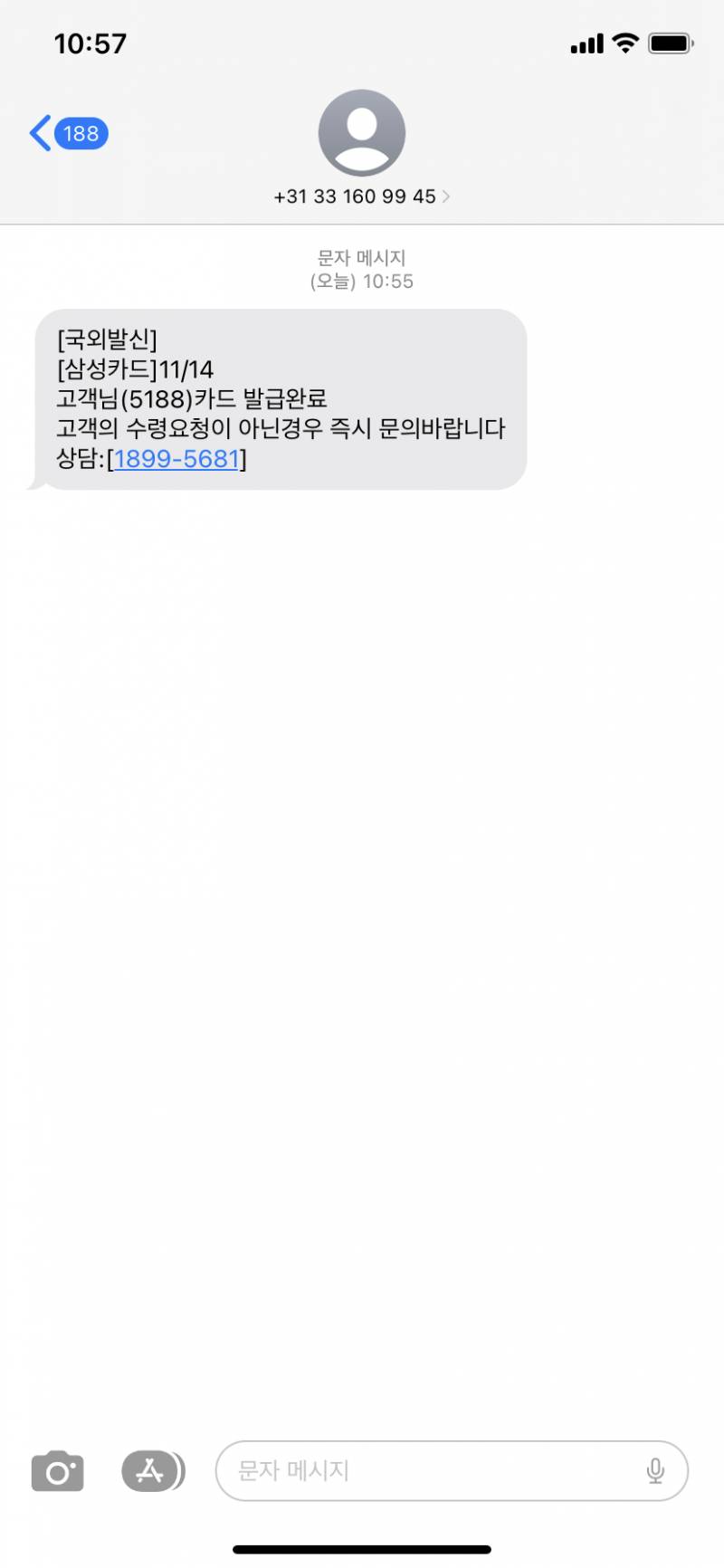The image size is (724, 1568).
Task: Tap the cellular signal bars indicator
Action: coord(586,42)
